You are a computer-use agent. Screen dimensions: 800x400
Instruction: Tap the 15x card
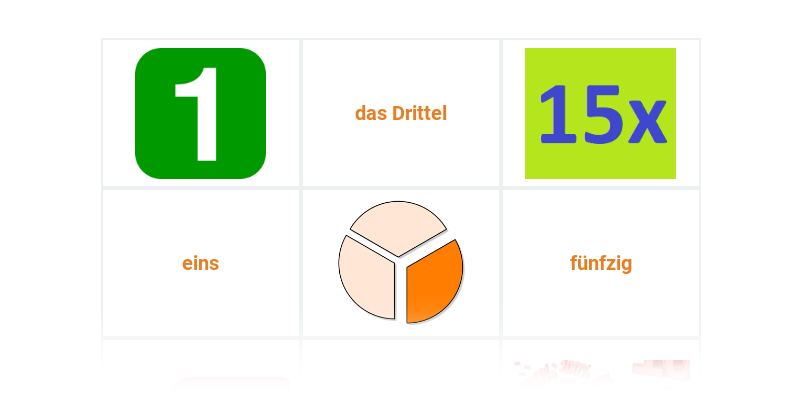[600, 113]
